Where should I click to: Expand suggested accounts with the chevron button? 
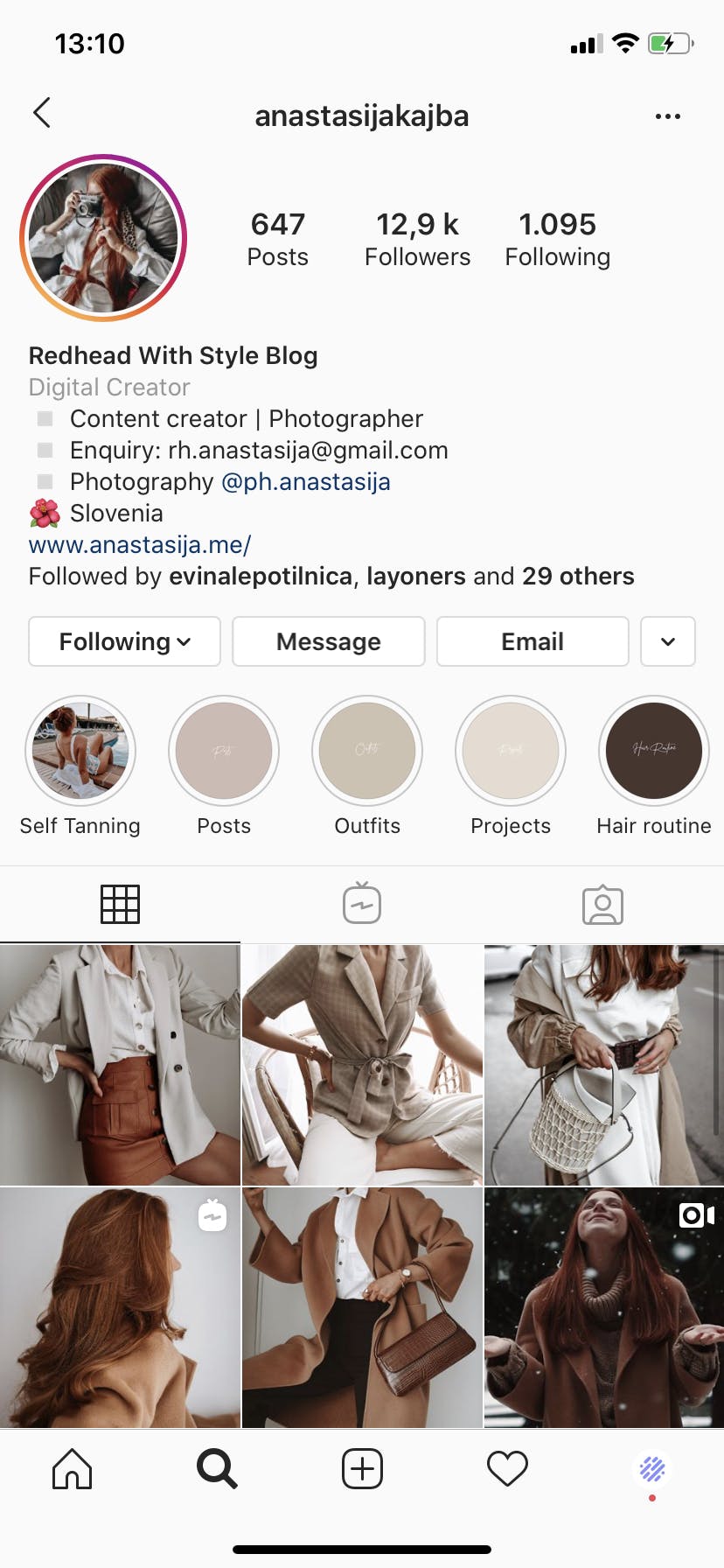tap(668, 641)
